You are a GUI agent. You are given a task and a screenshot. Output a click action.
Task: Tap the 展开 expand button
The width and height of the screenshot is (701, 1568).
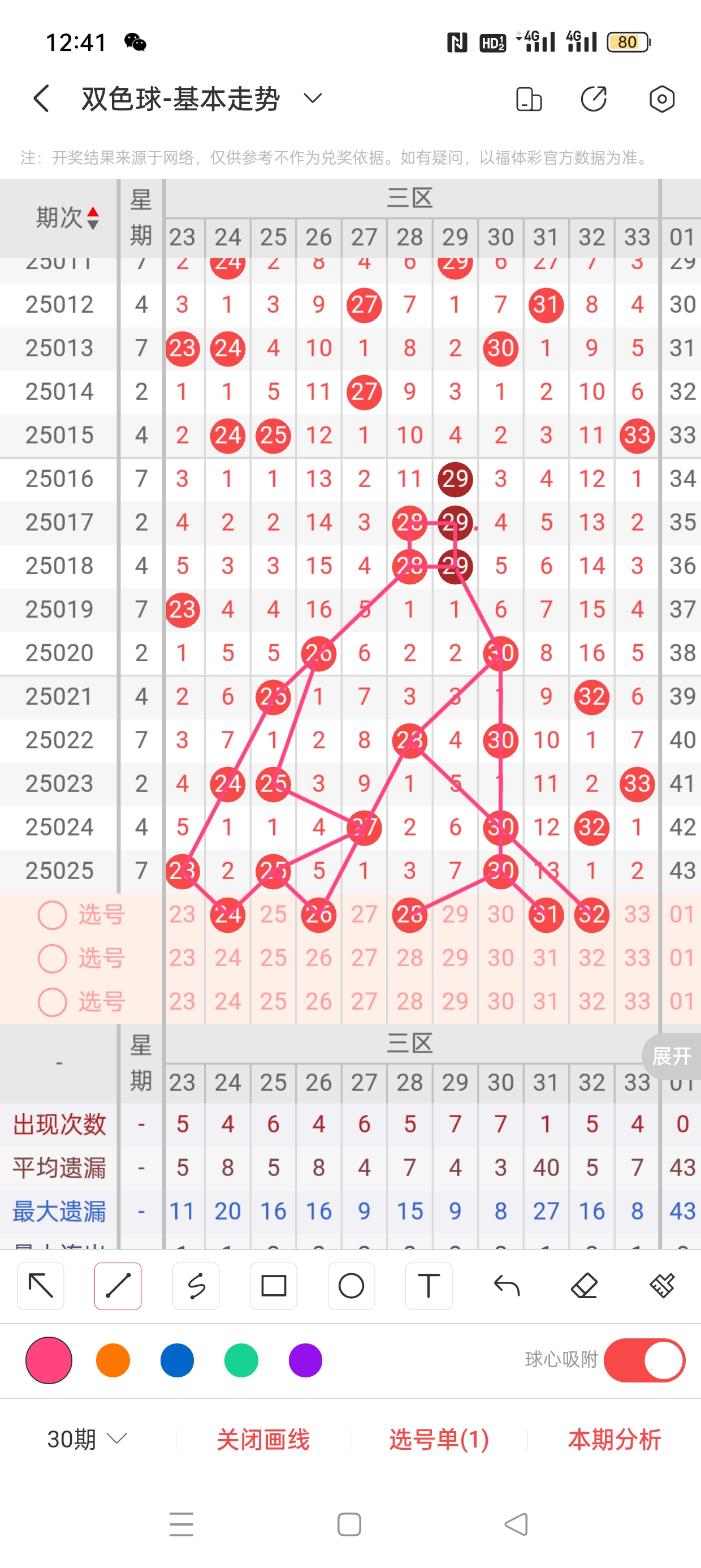click(x=671, y=1056)
